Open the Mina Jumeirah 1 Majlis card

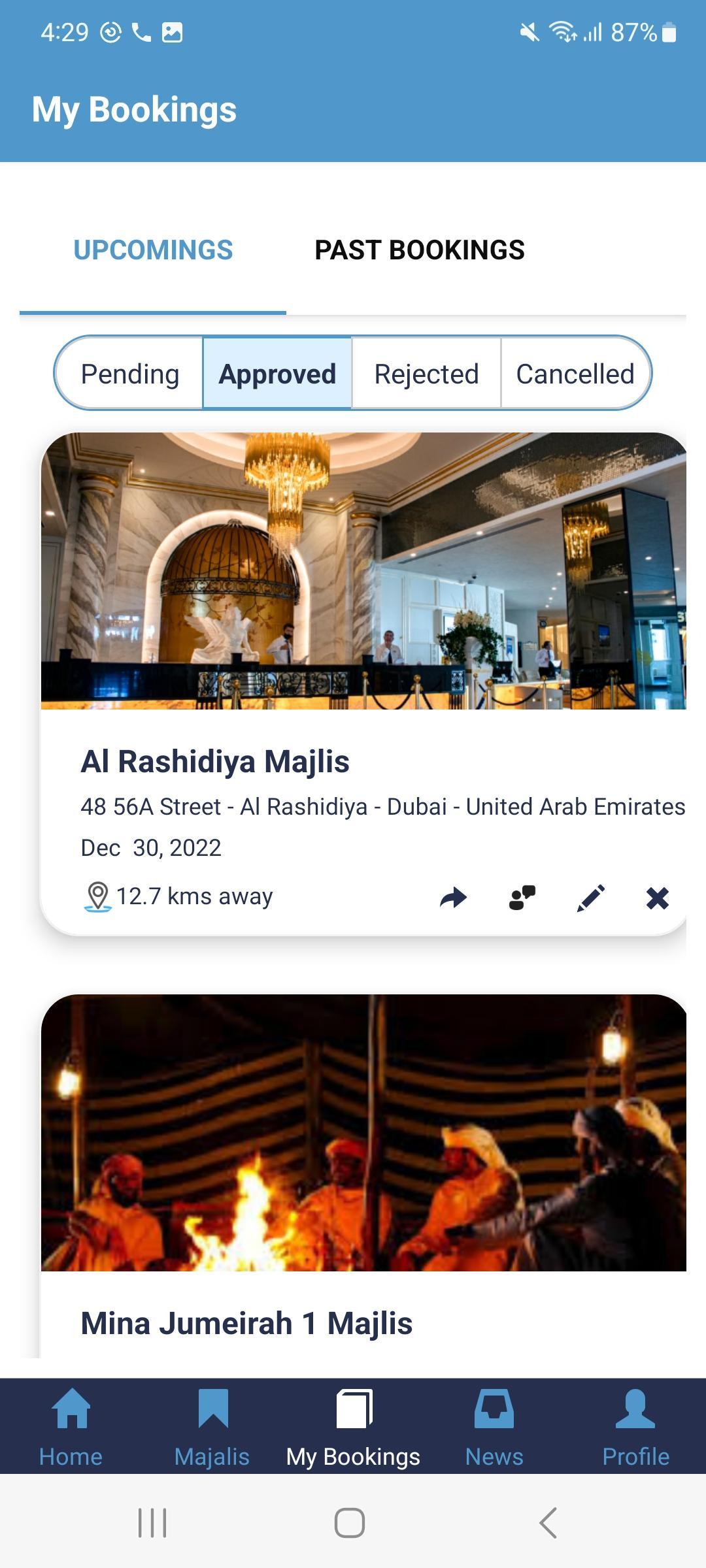coord(363,1176)
